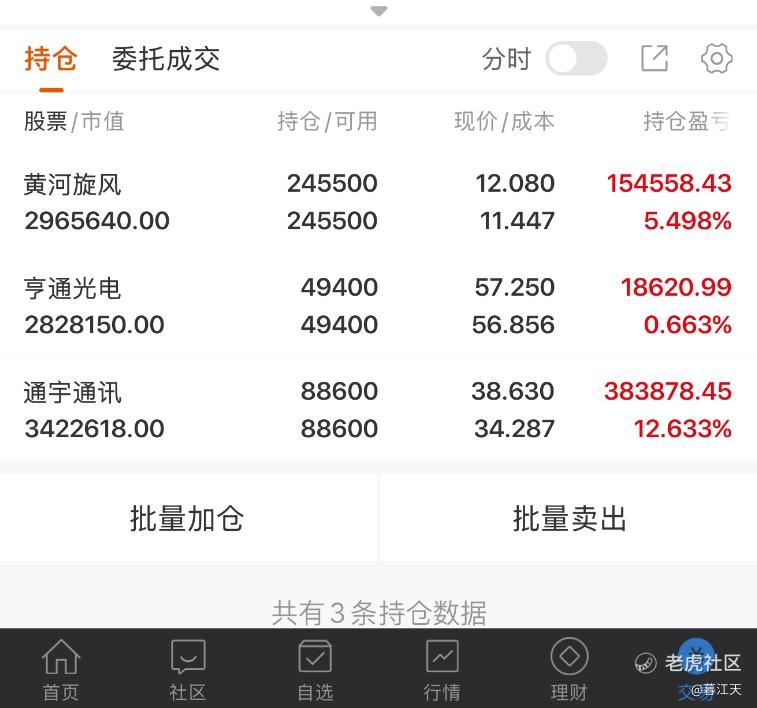The image size is (757, 708).
Task: Open the 通宇通讯 holding row
Action: click(x=378, y=409)
